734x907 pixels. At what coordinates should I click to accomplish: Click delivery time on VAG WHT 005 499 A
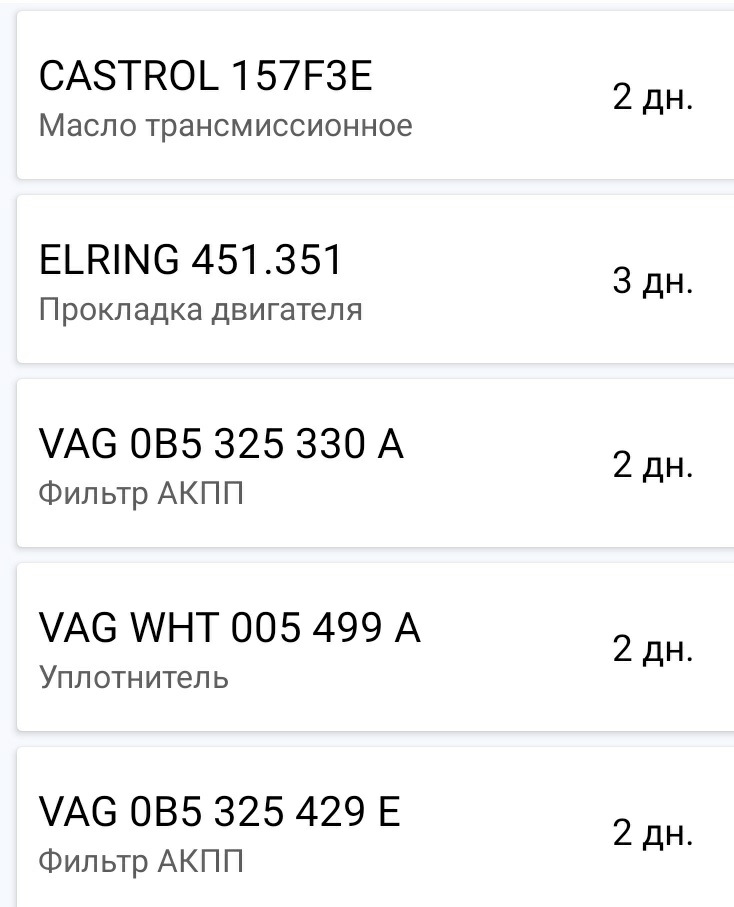point(654,647)
